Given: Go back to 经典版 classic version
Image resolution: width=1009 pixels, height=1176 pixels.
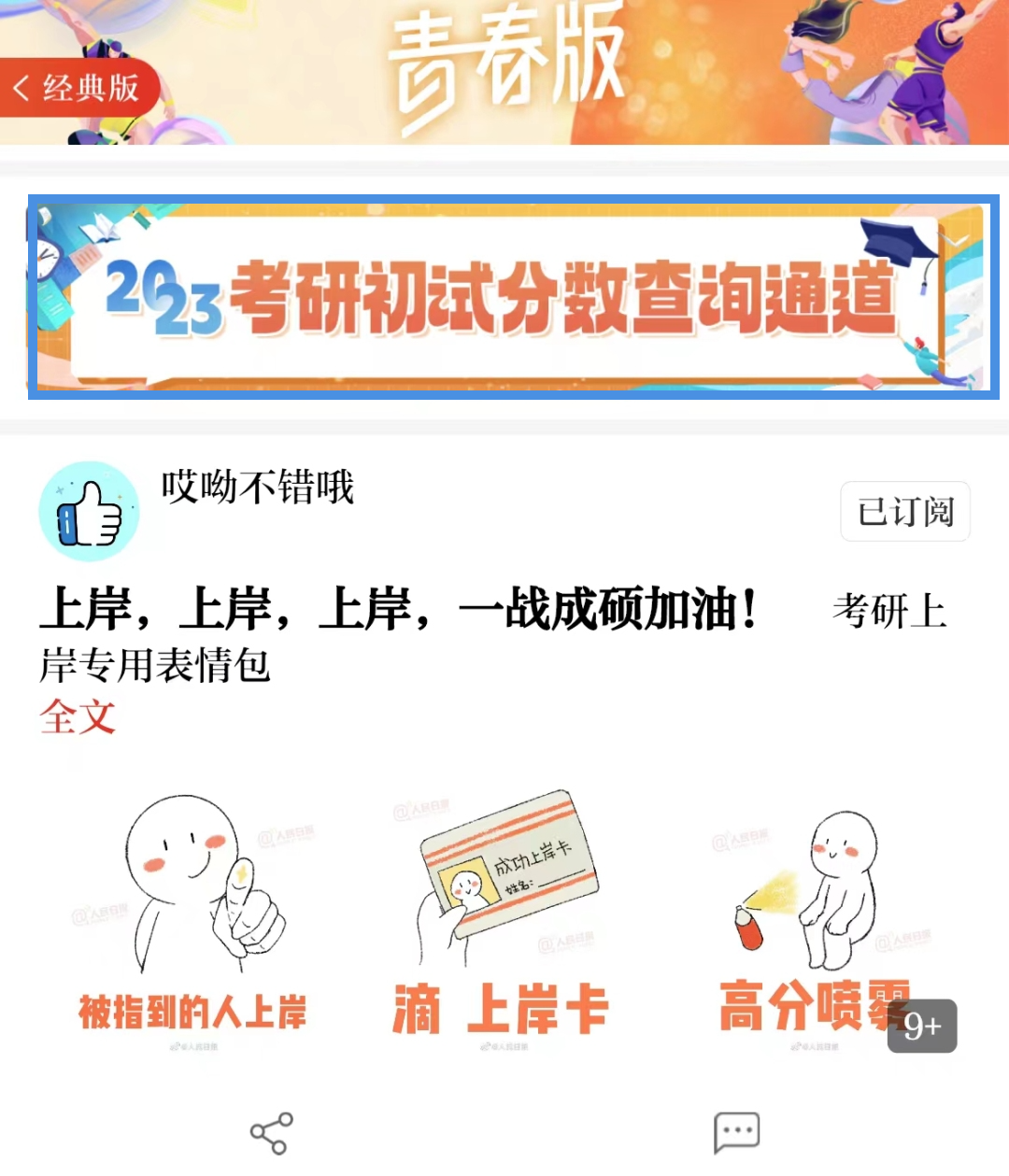Looking at the screenshot, I should (x=78, y=88).
